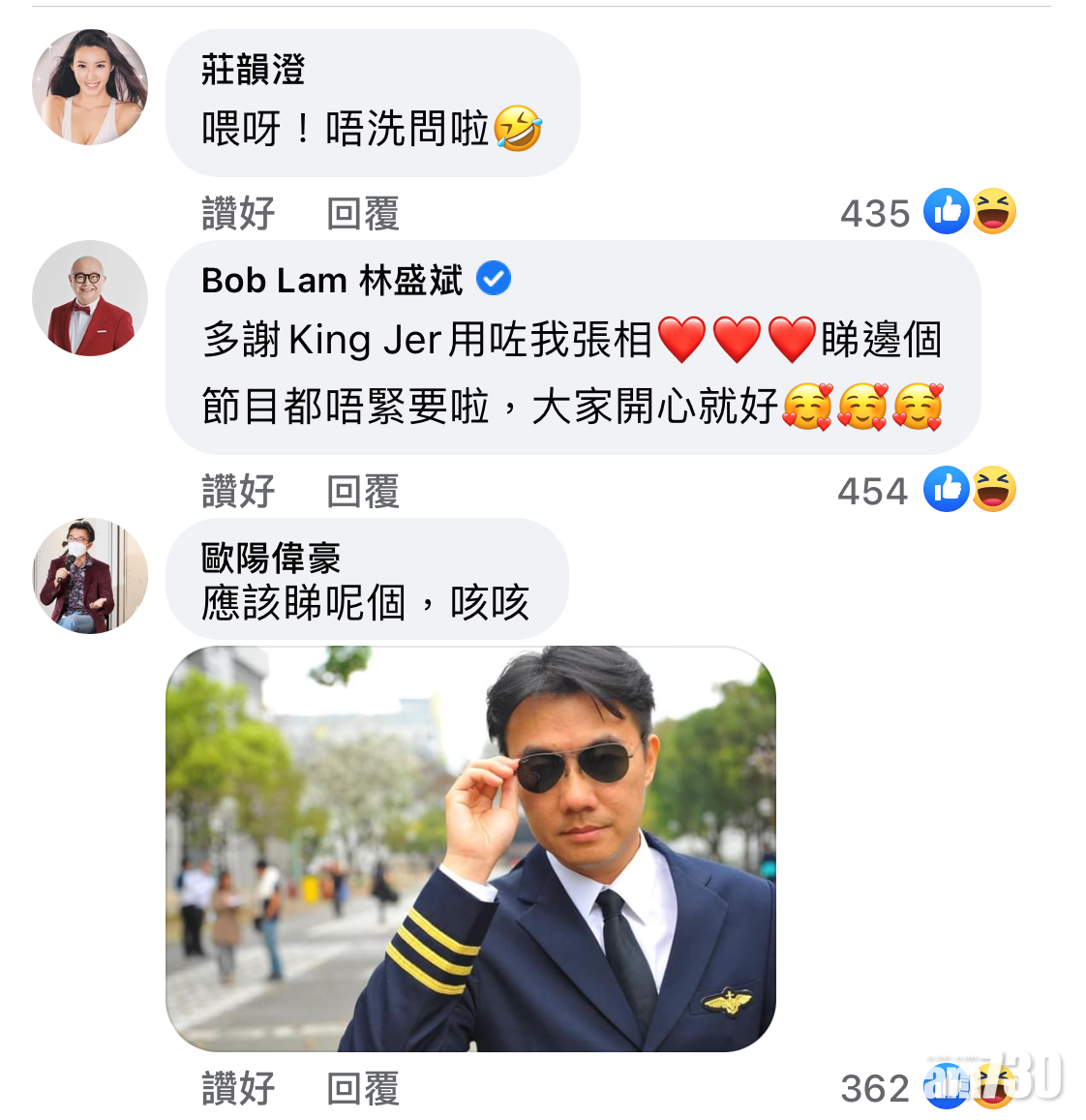Viewport: 1086px width, 1120px height.
Task: Open 莊韻澄's profile picture
Action: point(90,87)
